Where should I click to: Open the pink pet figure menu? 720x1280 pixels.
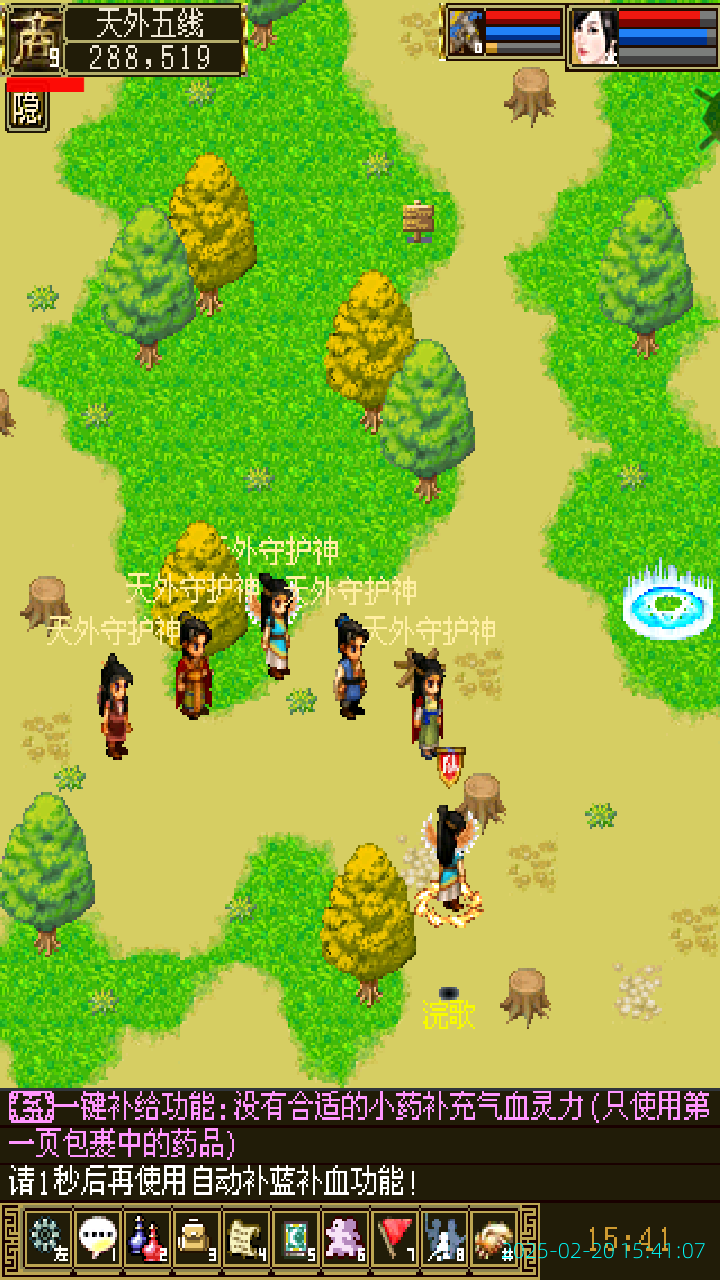[x=346, y=1238]
